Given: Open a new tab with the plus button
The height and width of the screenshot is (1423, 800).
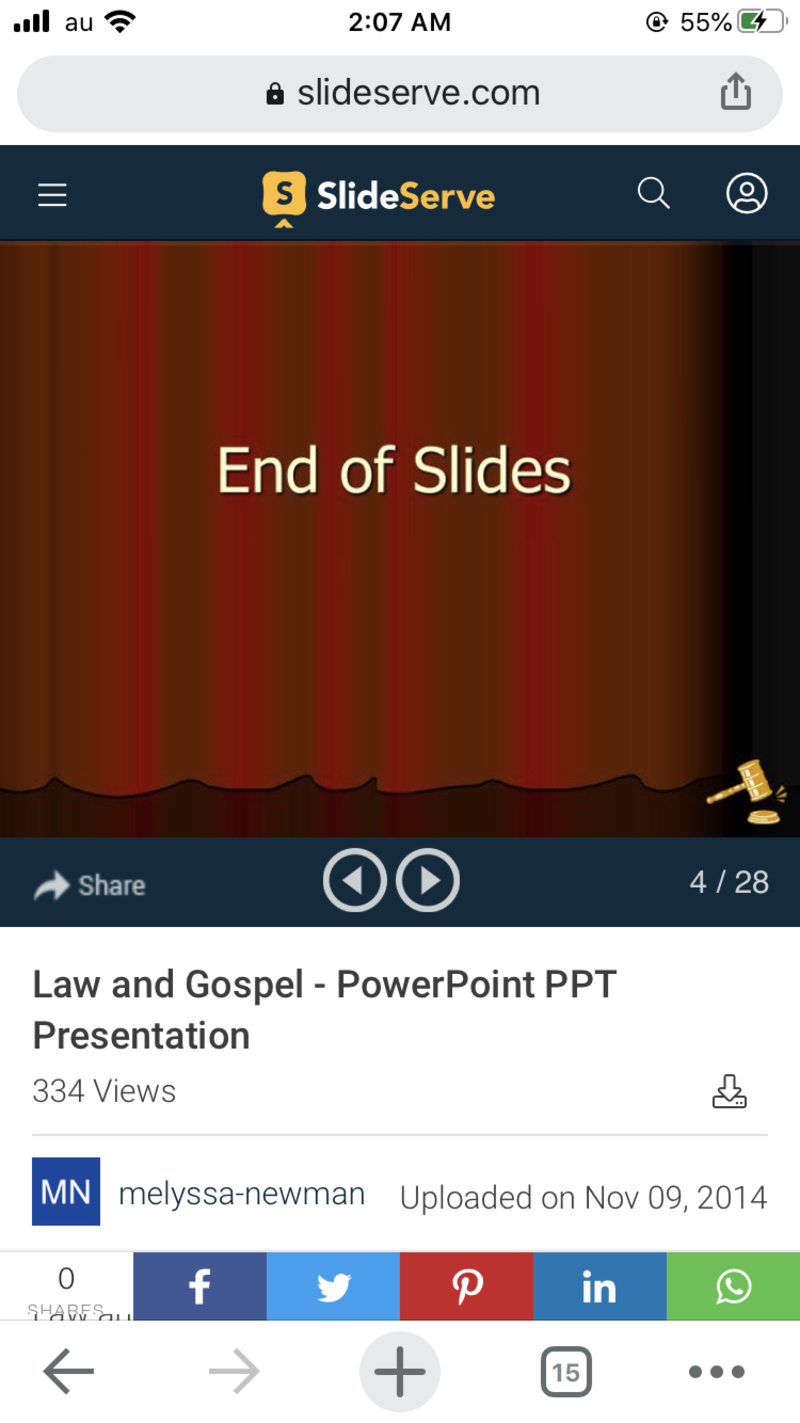Looking at the screenshot, I should [399, 1371].
